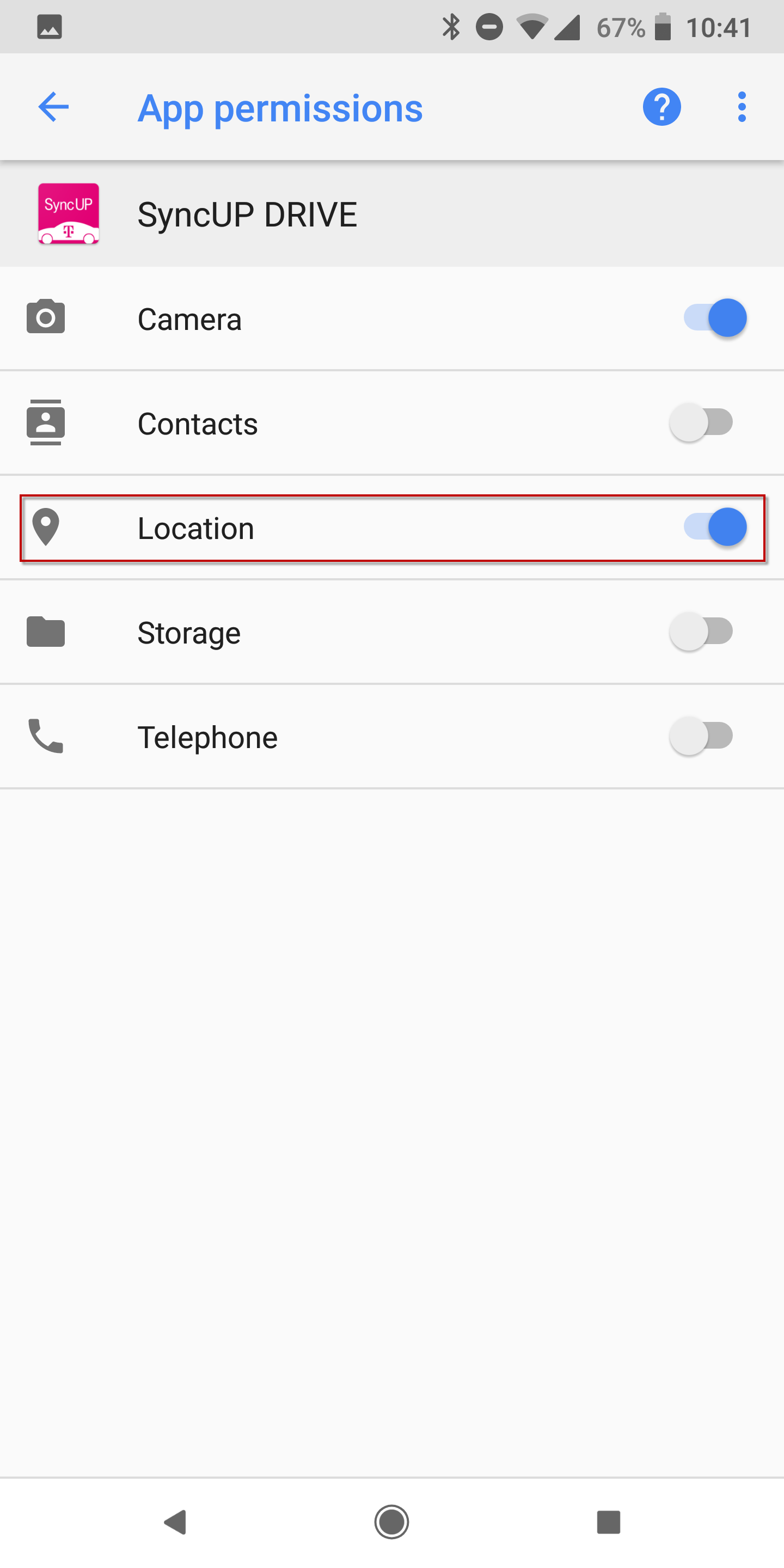Click the Bluetooth status bar icon
Screen dimensions: 784x1568
[451, 26]
